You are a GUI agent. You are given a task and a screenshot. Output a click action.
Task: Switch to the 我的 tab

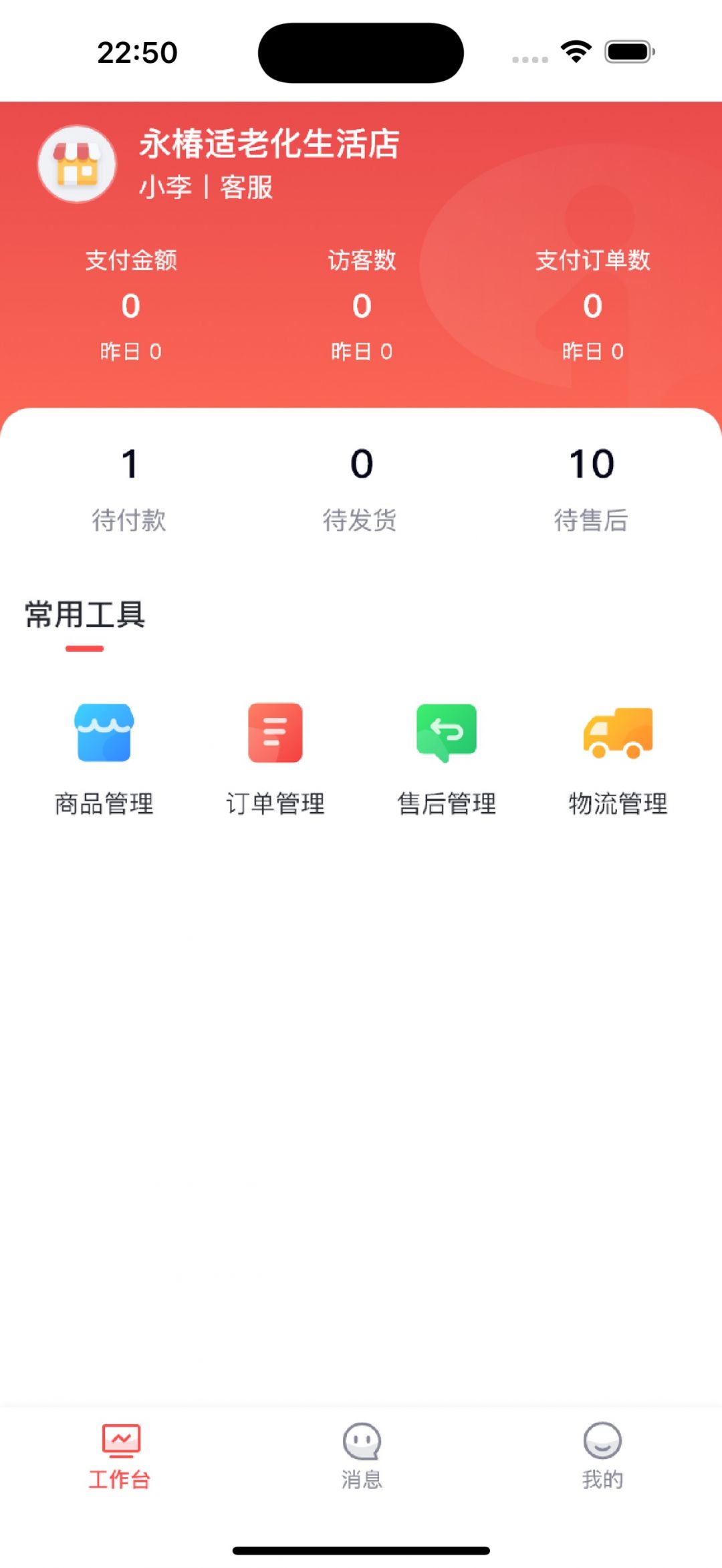pos(602,1456)
